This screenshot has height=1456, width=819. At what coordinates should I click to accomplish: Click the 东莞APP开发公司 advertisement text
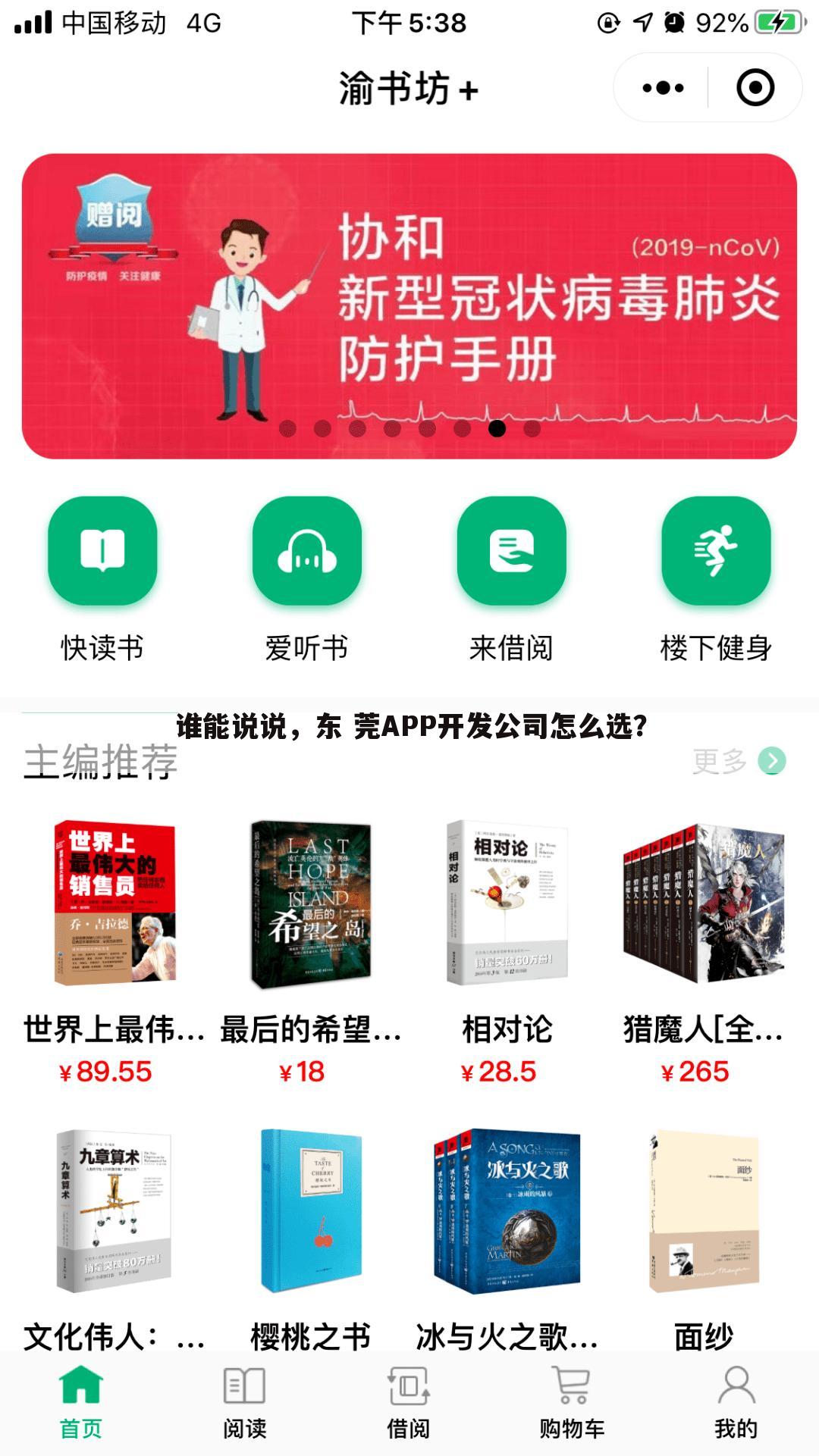click(x=413, y=726)
